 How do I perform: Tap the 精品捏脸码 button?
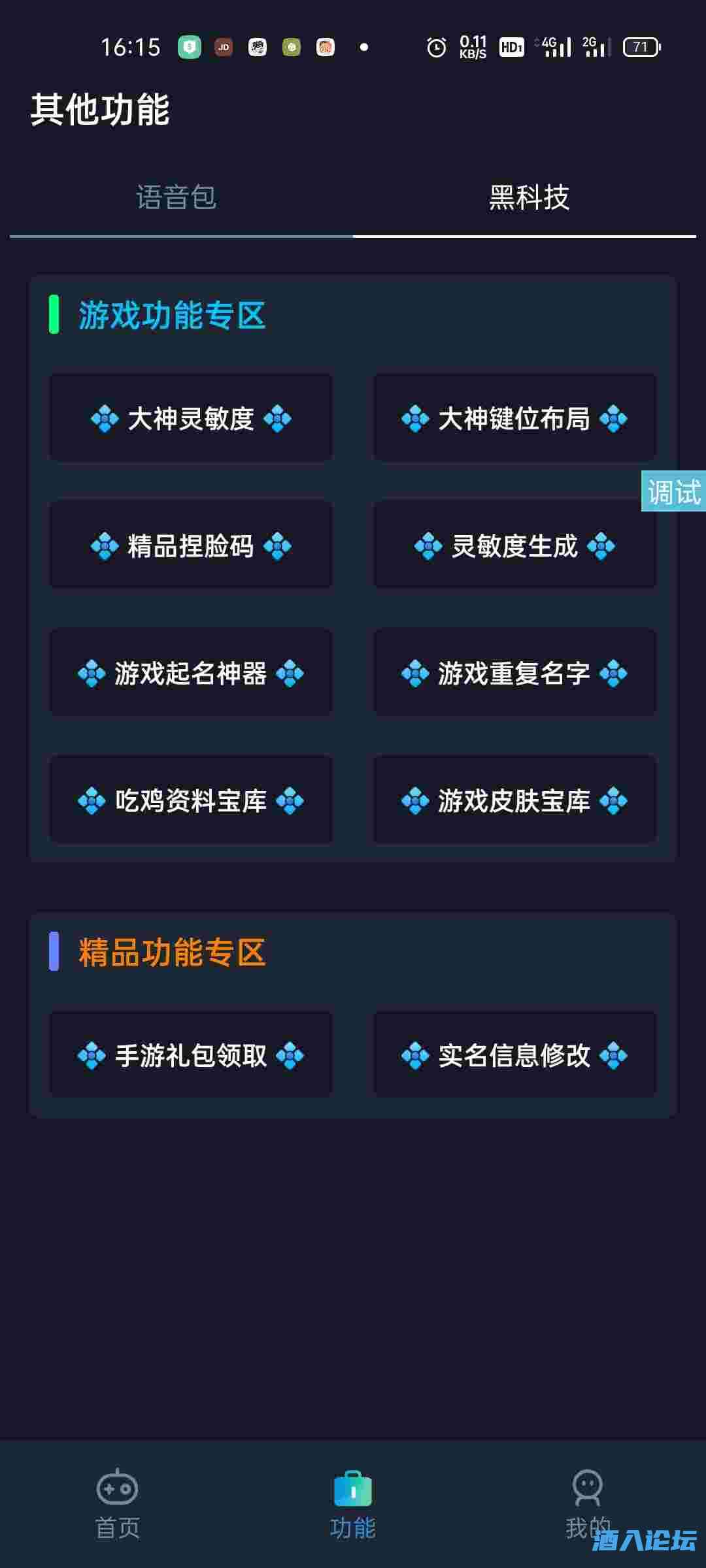[191, 546]
